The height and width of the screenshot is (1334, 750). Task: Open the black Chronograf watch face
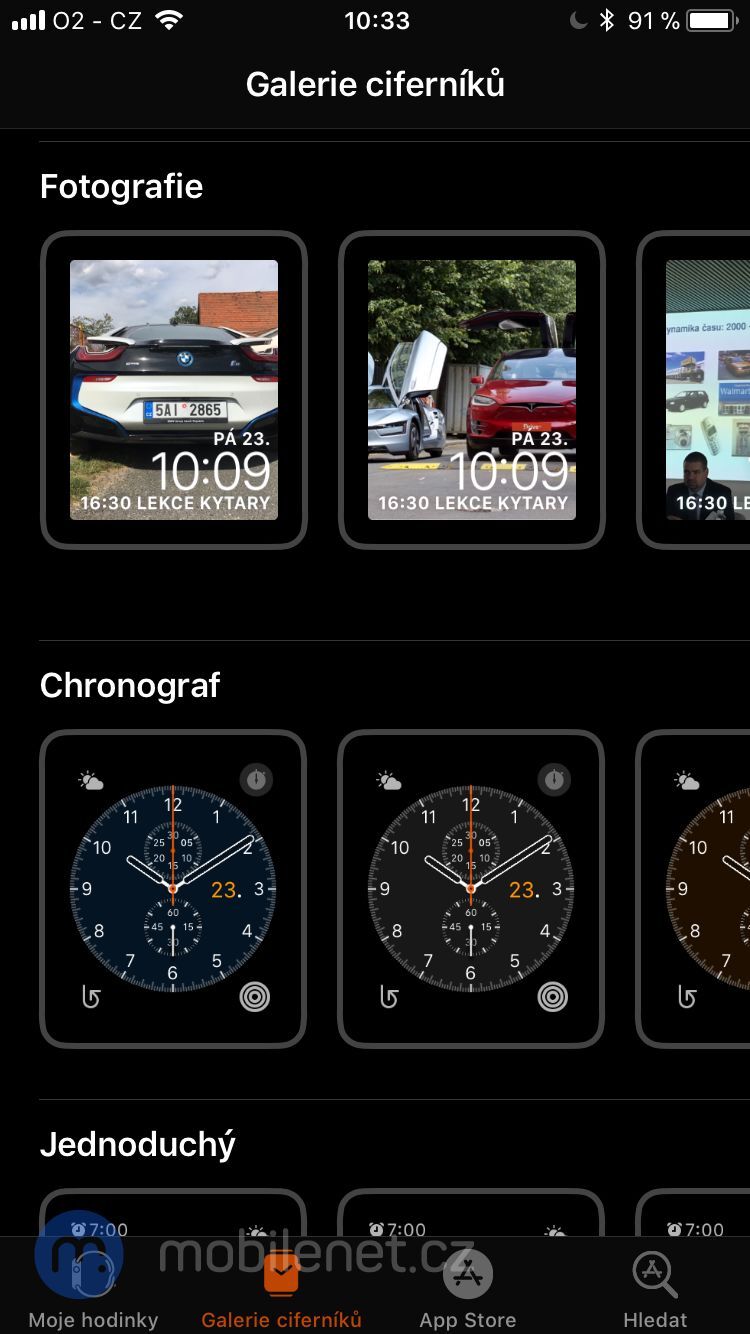coord(471,888)
